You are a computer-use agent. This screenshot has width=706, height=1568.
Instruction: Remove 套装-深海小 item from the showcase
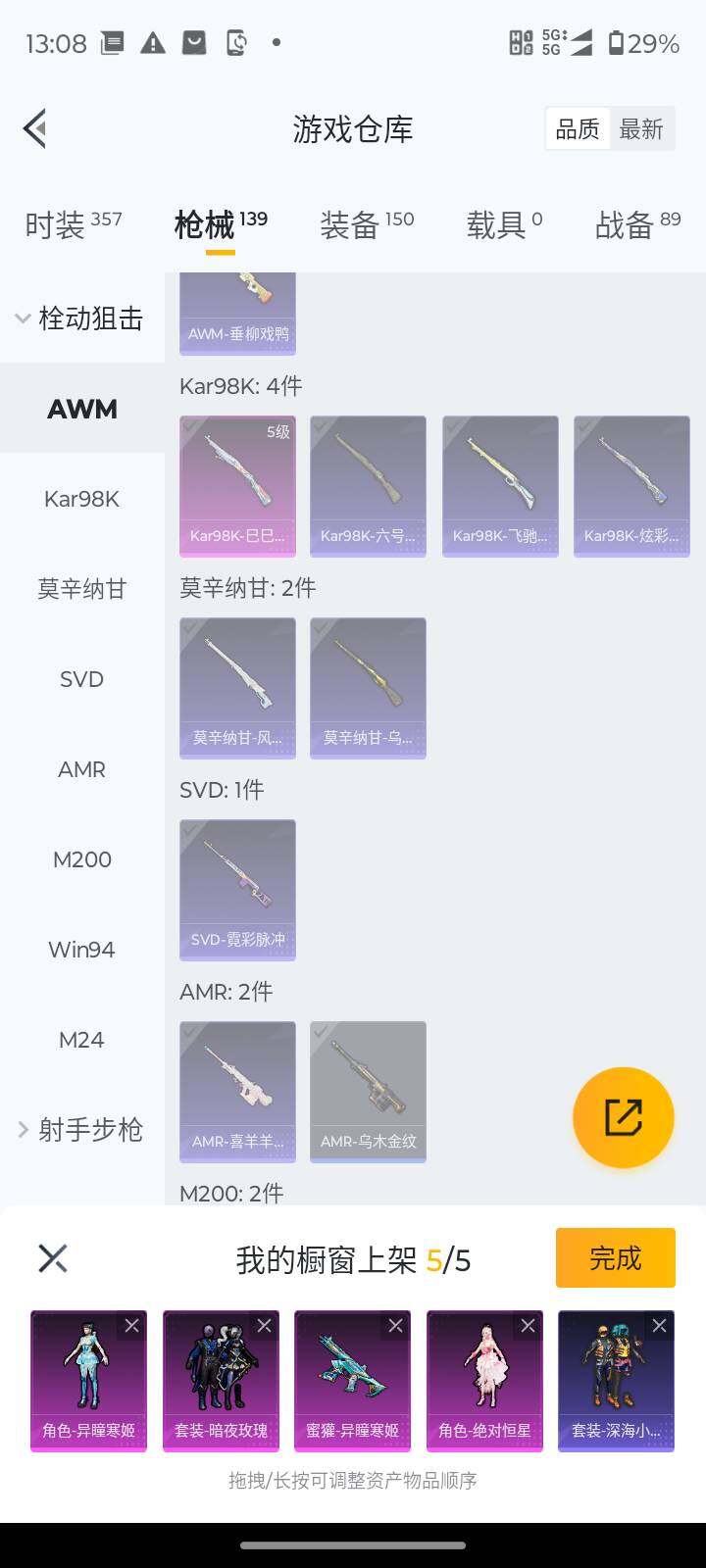pos(658,1326)
